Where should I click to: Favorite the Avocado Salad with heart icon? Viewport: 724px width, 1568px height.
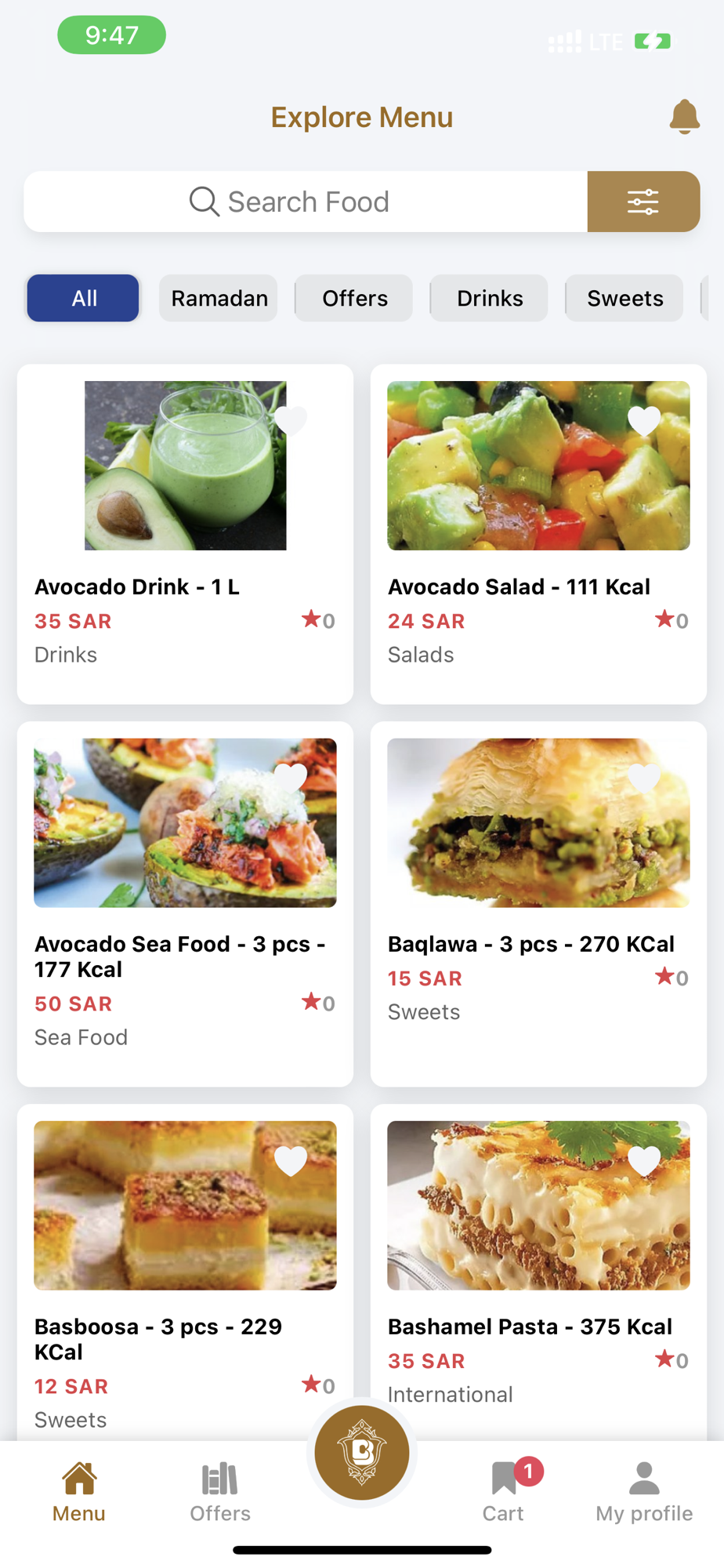[644, 421]
